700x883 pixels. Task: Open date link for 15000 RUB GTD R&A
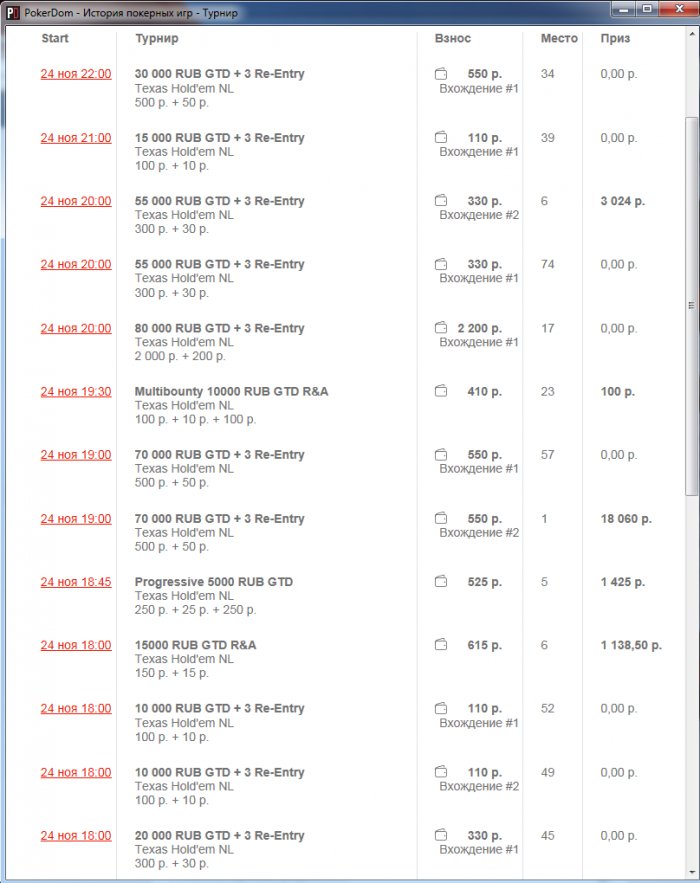coord(76,645)
